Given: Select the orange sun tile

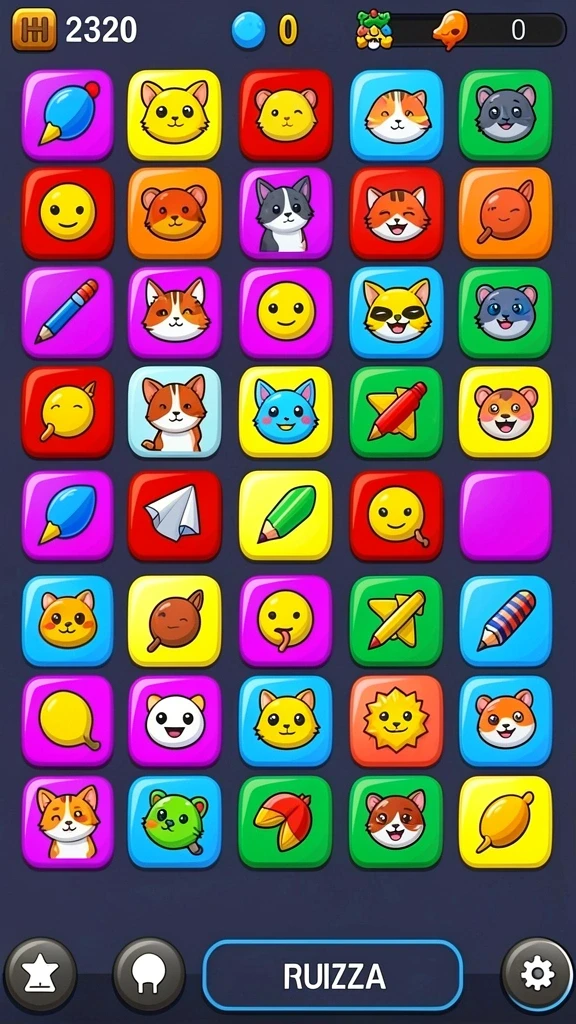Looking at the screenshot, I should [x=396, y=721].
